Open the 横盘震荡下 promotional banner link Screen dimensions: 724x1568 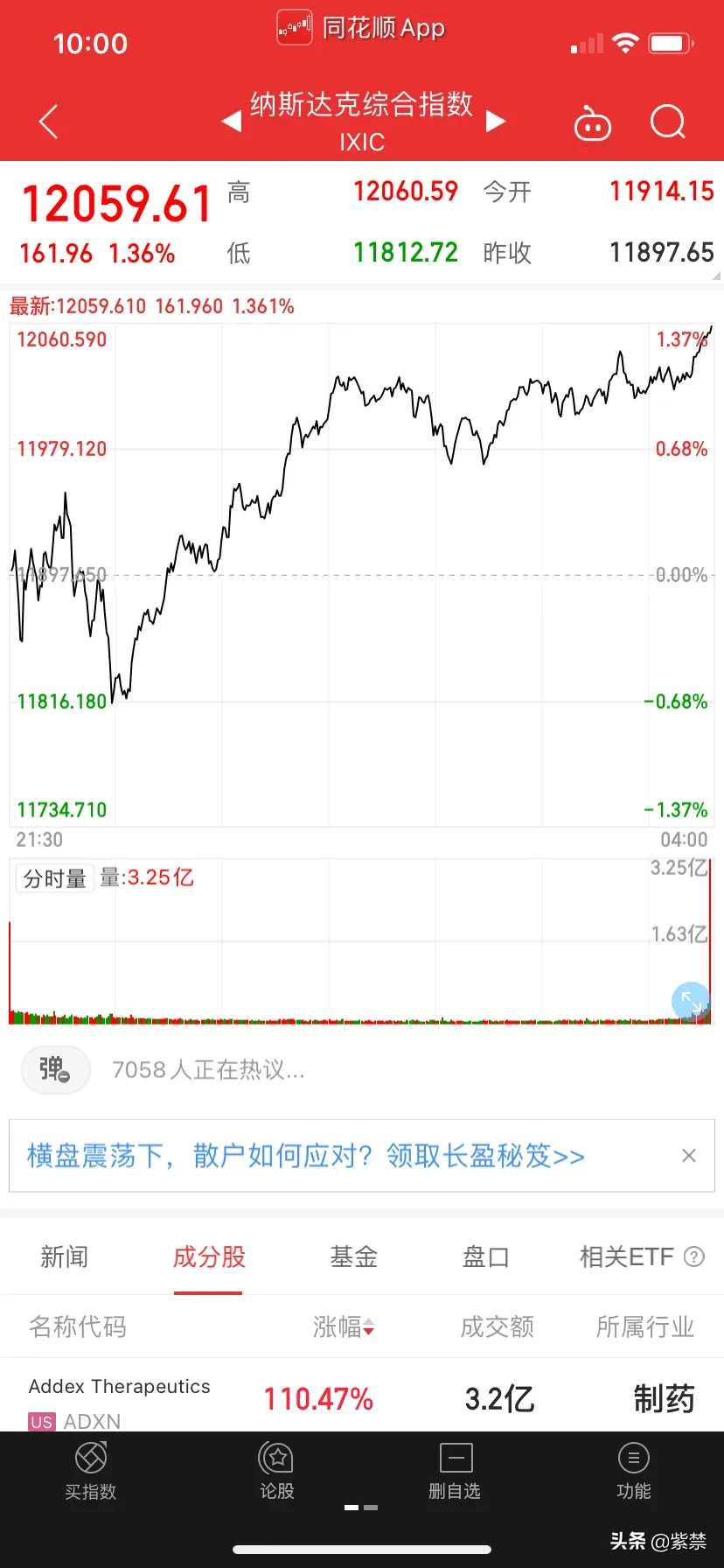point(306,1156)
